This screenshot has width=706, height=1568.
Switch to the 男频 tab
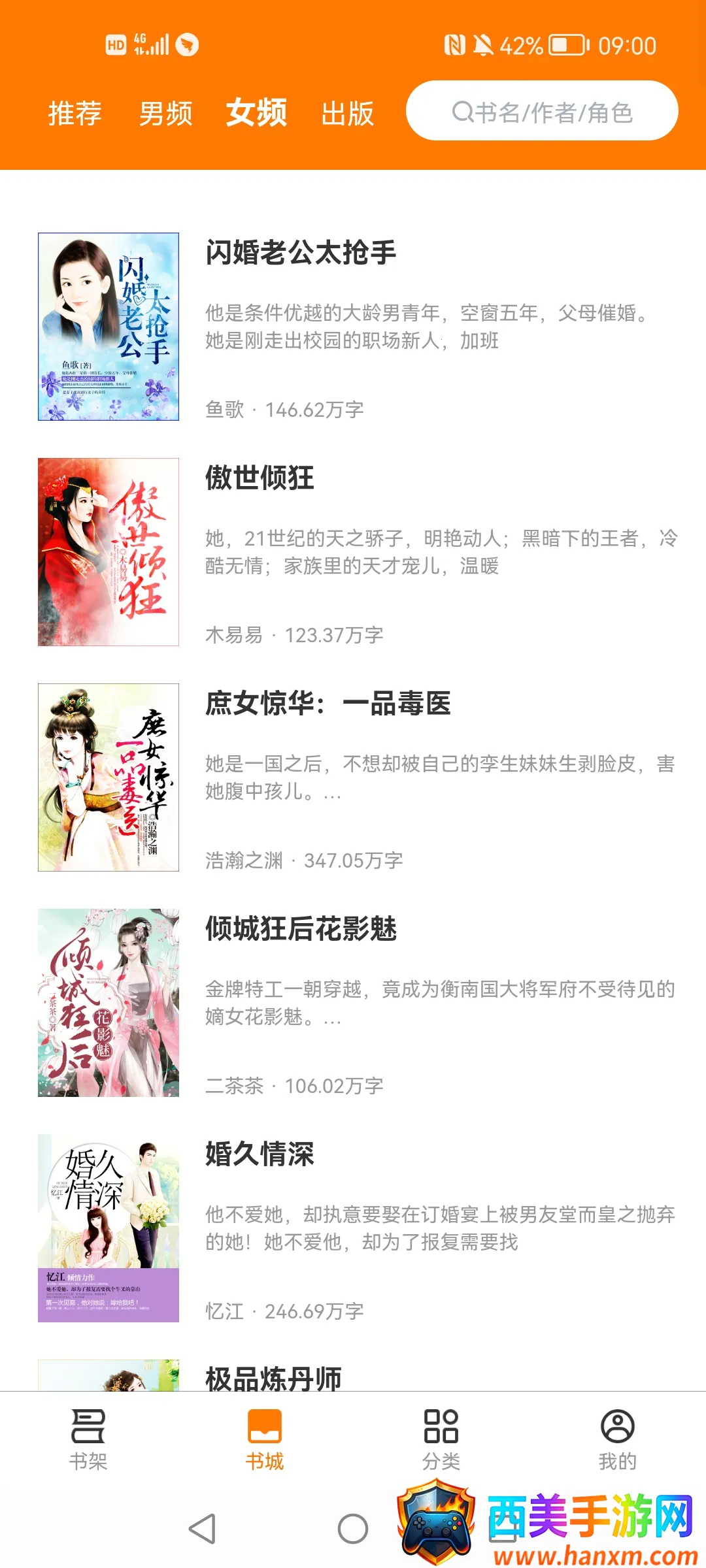point(165,113)
